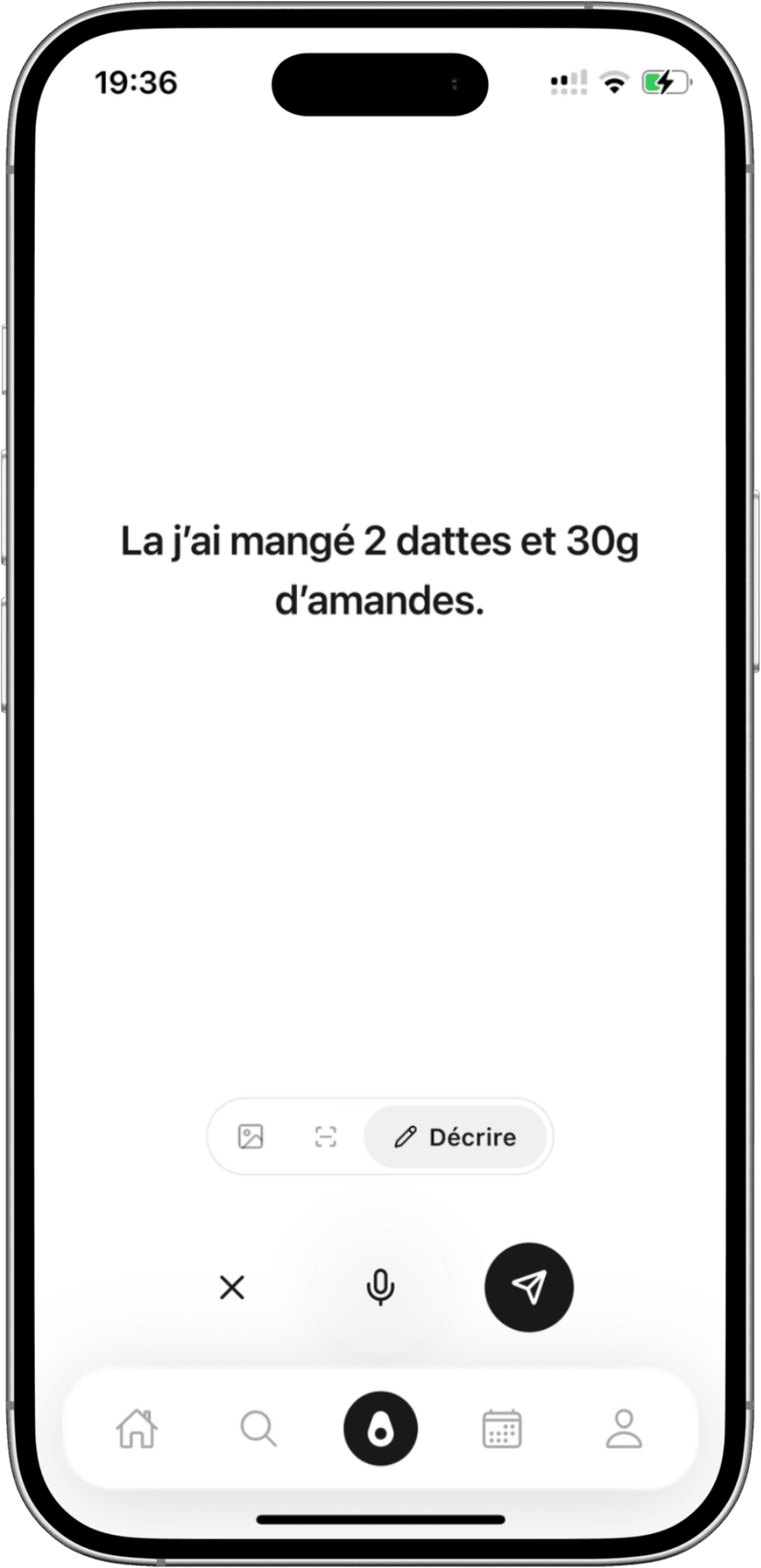Open the profile section
761x1568 pixels.
click(x=625, y=1429)
